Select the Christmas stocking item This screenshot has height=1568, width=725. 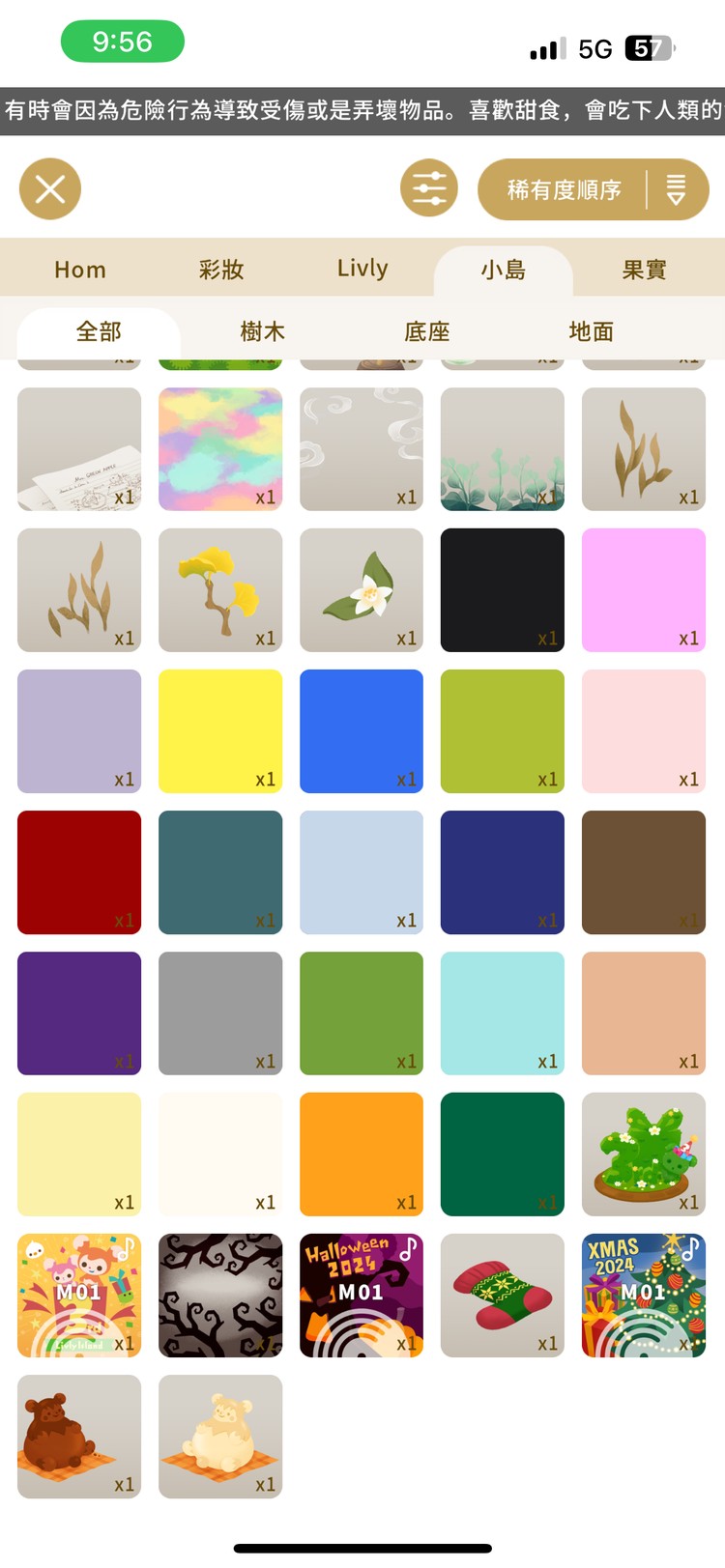[503, 1296]
